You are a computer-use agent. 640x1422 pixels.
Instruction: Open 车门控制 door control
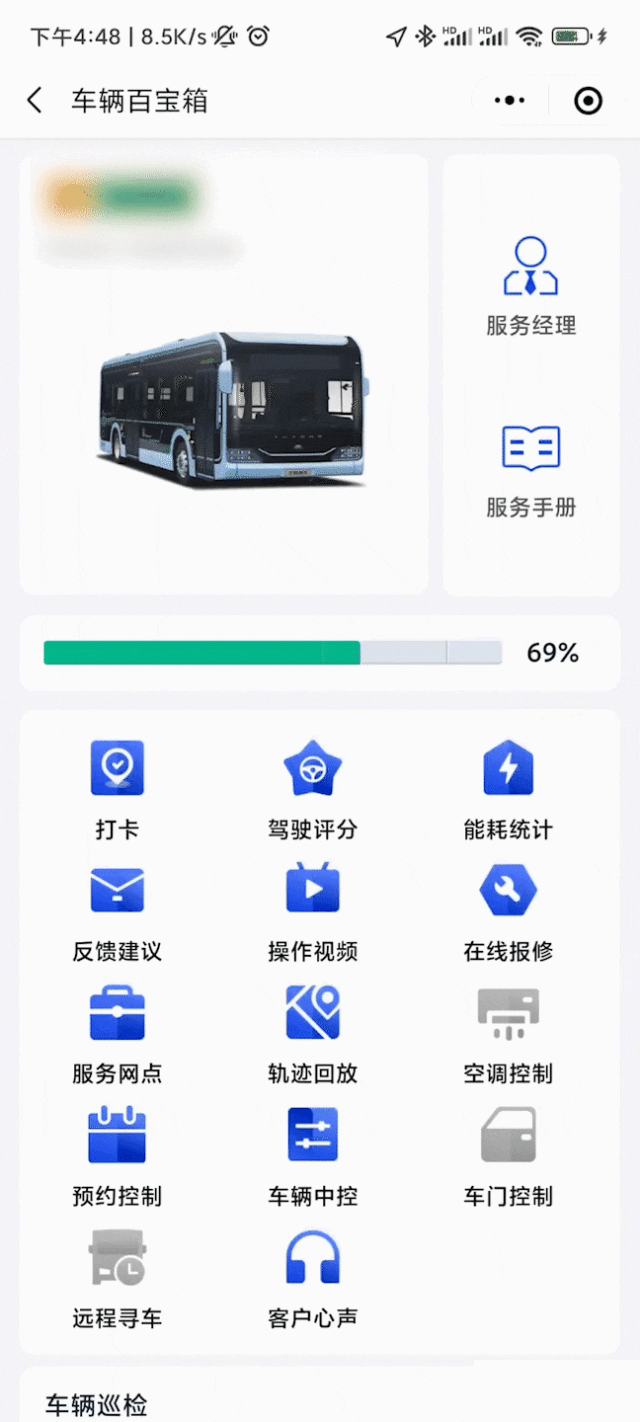(x=508, y=1155)
